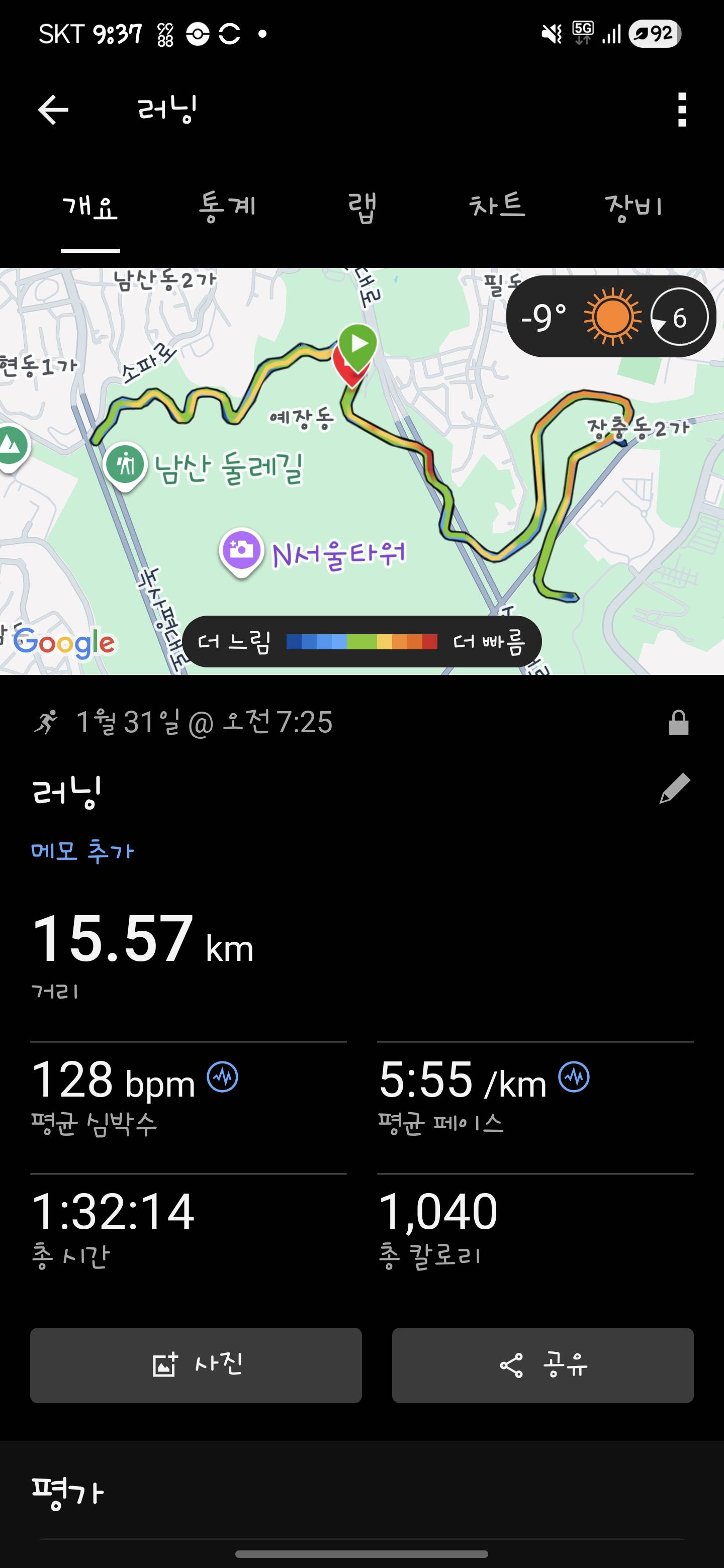The height and width of the screenshot is (1568, 724).
Task: Switch to the 통계 tab
Action: (228, 207)
